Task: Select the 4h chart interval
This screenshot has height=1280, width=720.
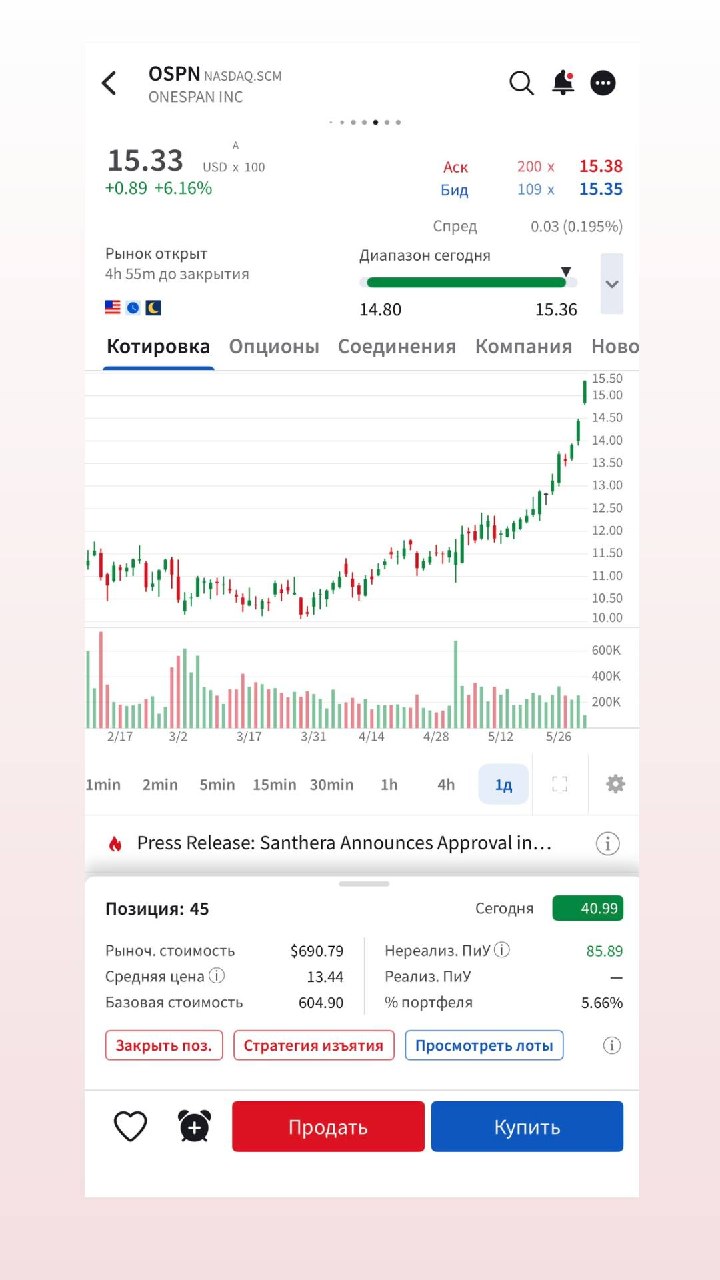Action: 446,784
